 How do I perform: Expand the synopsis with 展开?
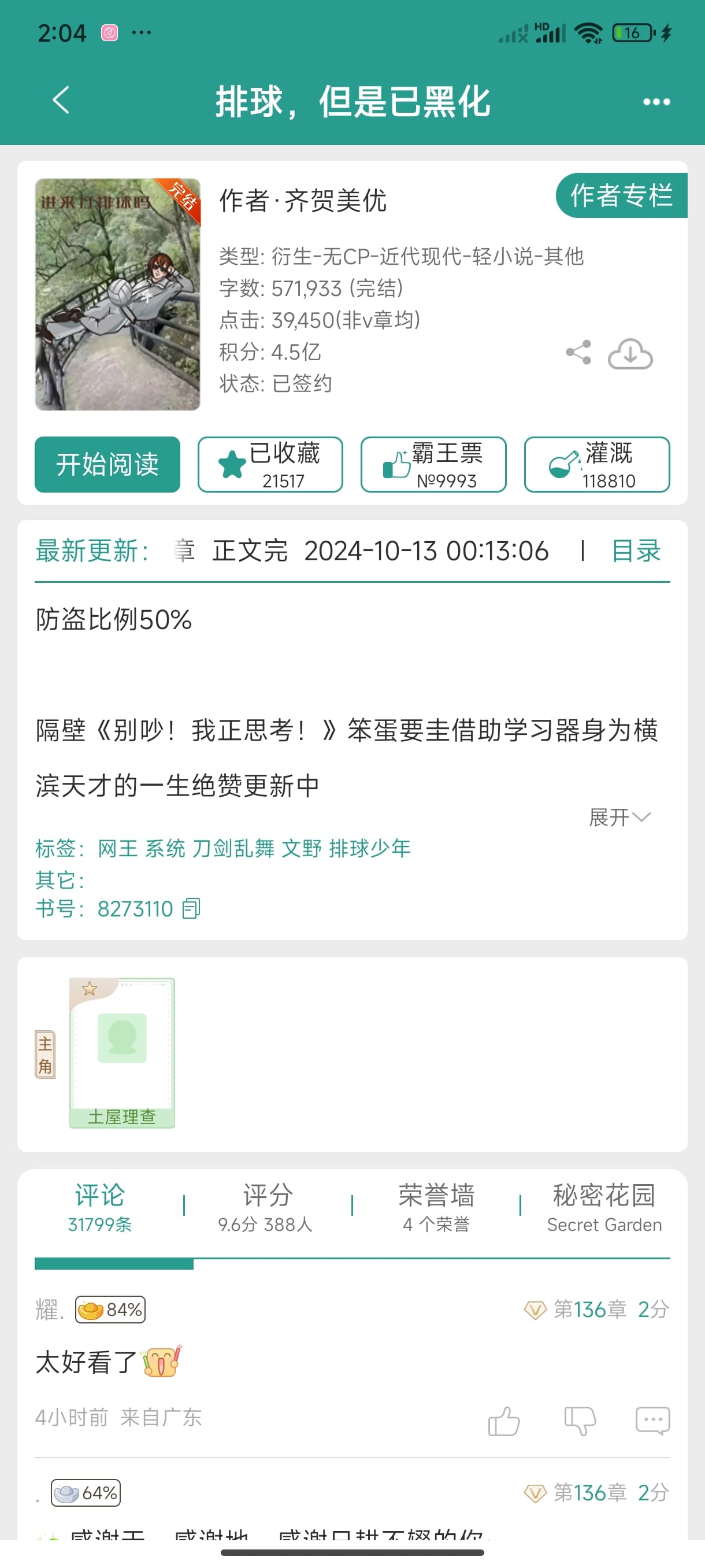click(619, 818)
